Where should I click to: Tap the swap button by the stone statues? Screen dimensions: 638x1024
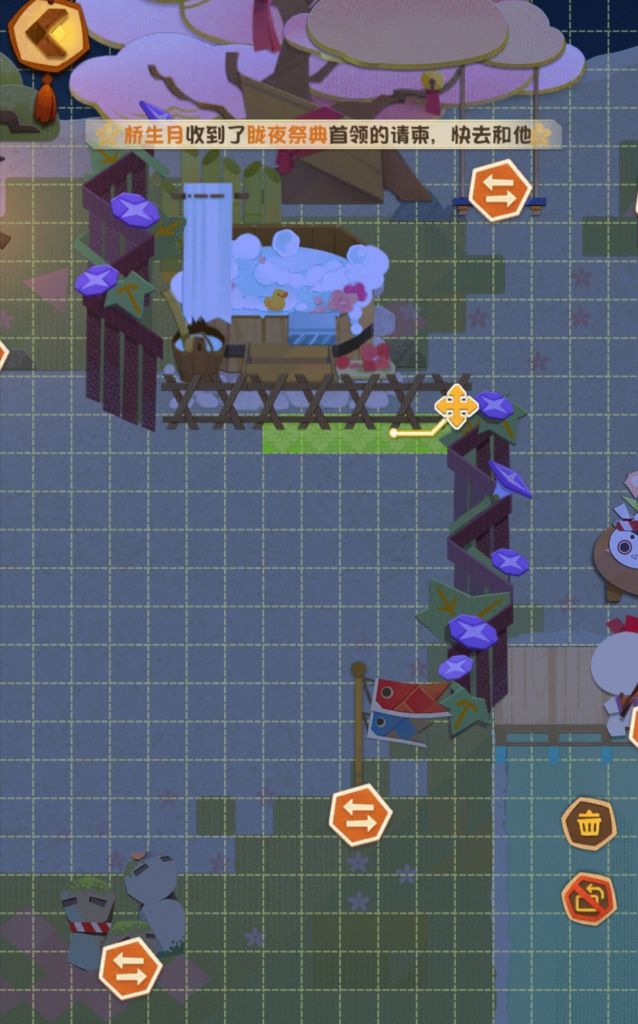click(x=130, y=967)
